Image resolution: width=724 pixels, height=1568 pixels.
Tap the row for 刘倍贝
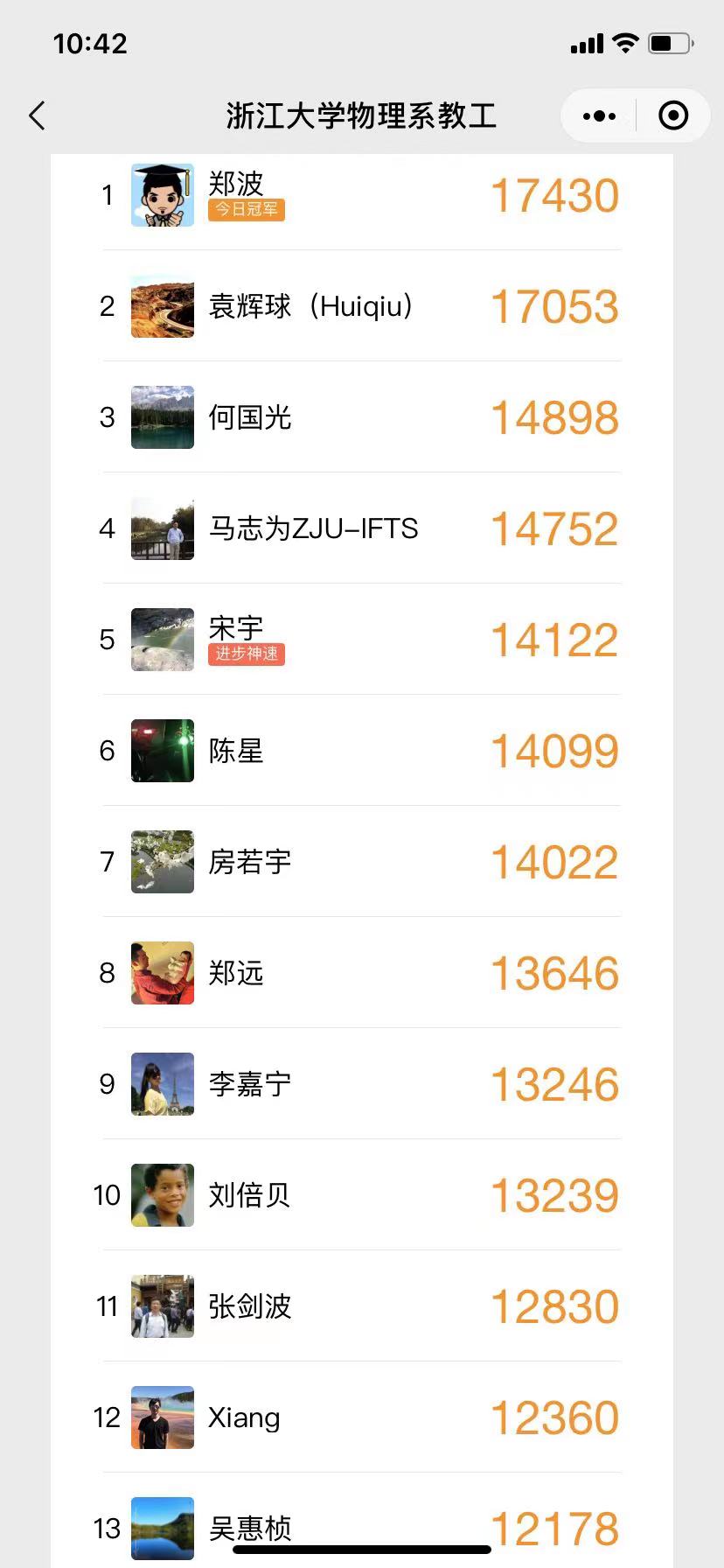click(361, 1195)
